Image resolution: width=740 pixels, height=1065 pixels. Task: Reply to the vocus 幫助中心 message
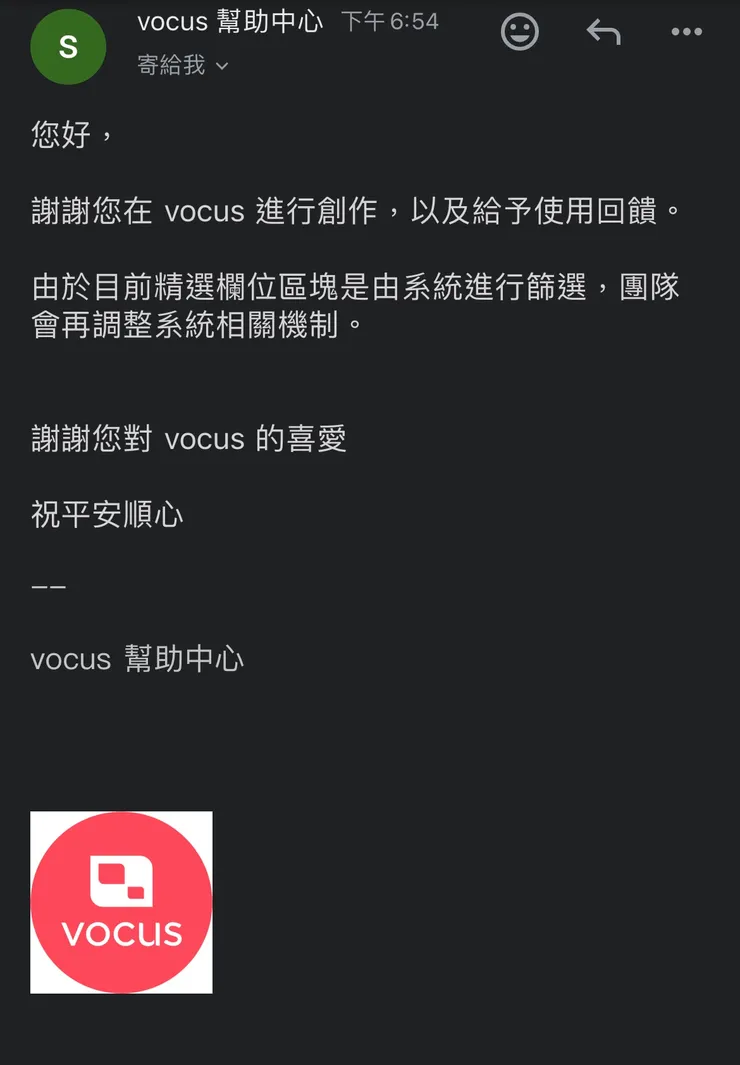point(603,31)
